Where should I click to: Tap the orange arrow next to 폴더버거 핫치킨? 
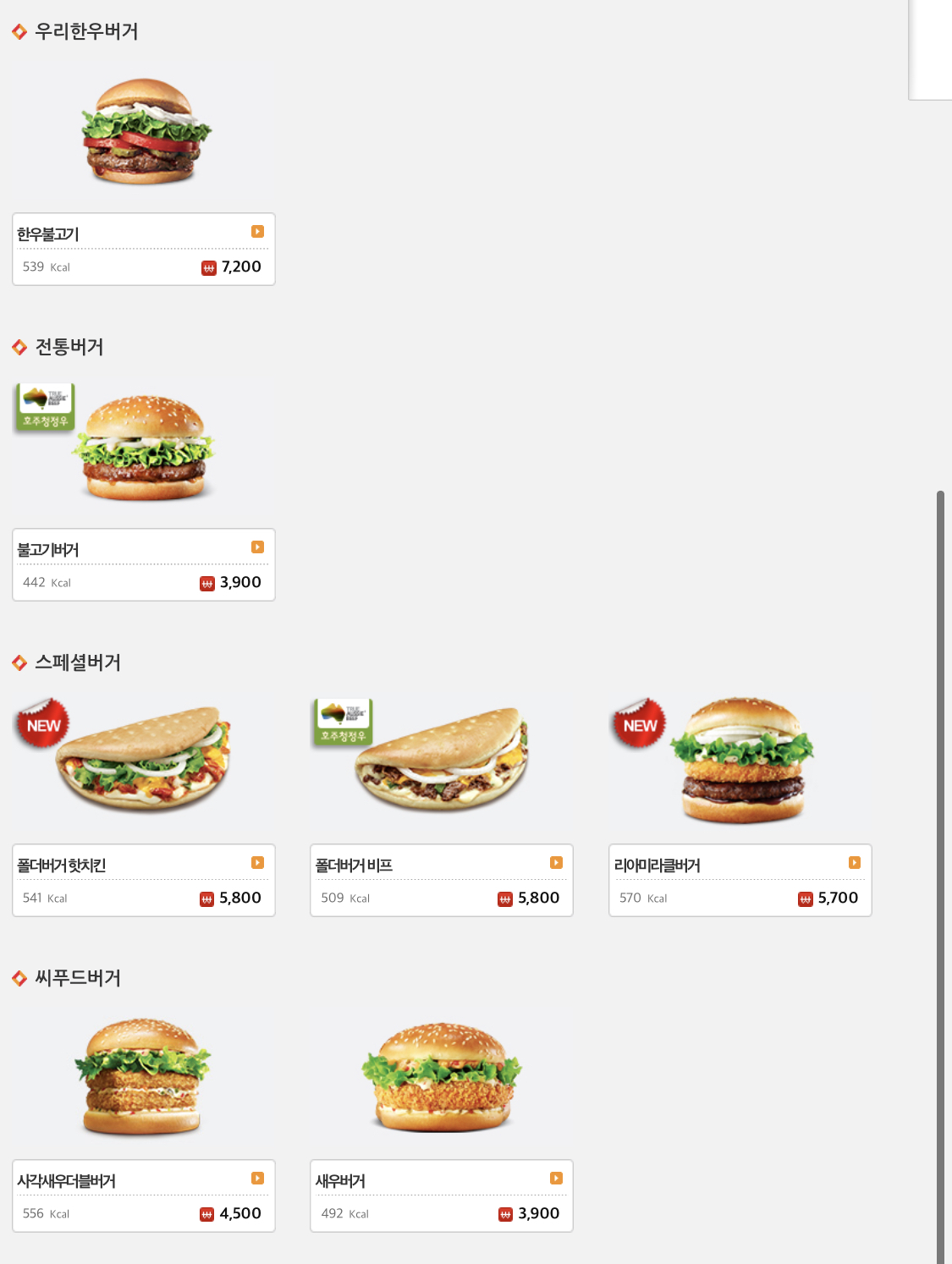click(x=258, y=863)
